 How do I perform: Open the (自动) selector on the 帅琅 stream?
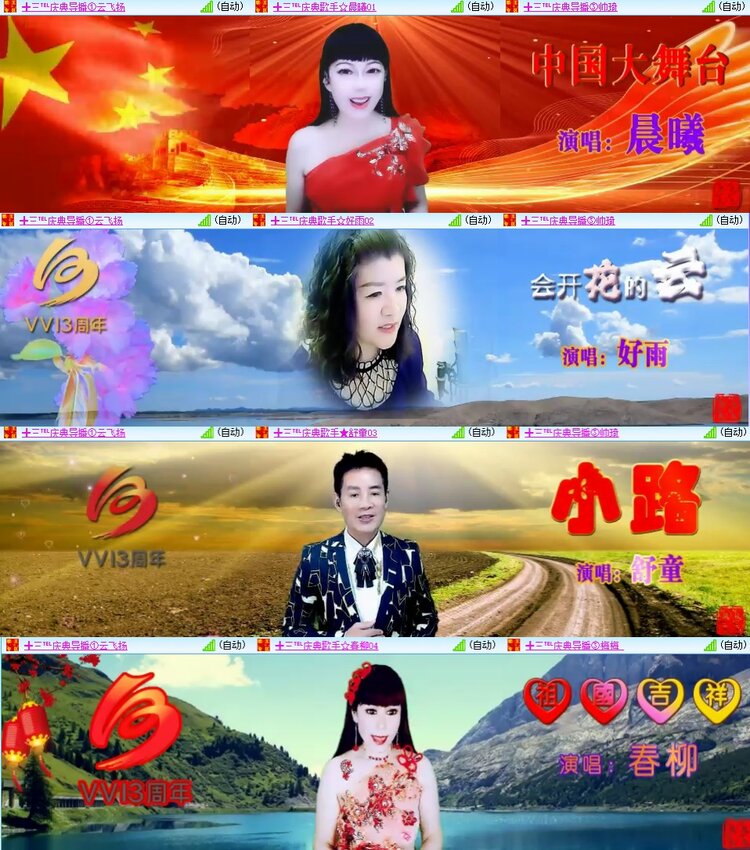click(730, 8)
